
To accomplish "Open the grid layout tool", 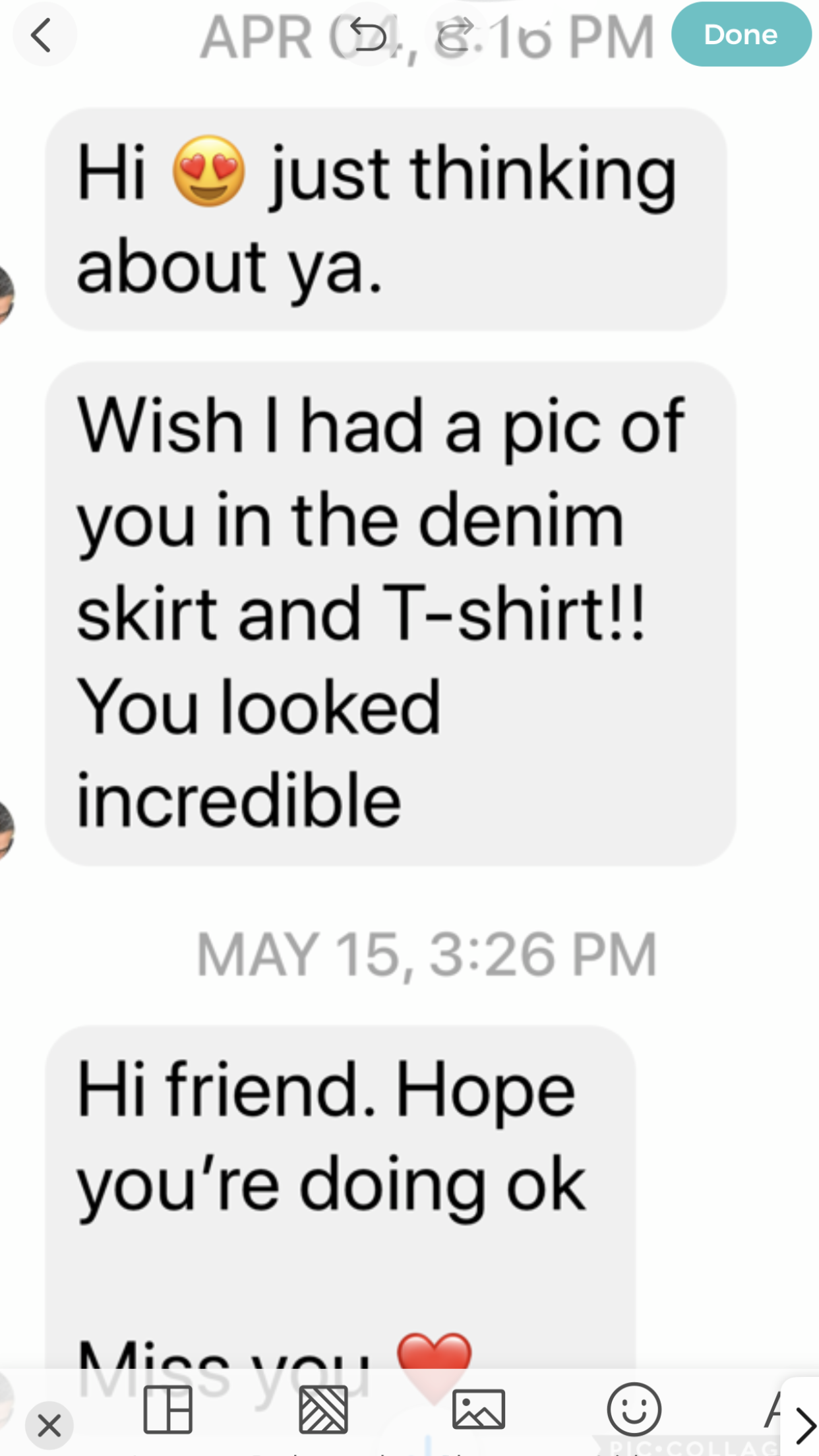I will point(167,1410).
